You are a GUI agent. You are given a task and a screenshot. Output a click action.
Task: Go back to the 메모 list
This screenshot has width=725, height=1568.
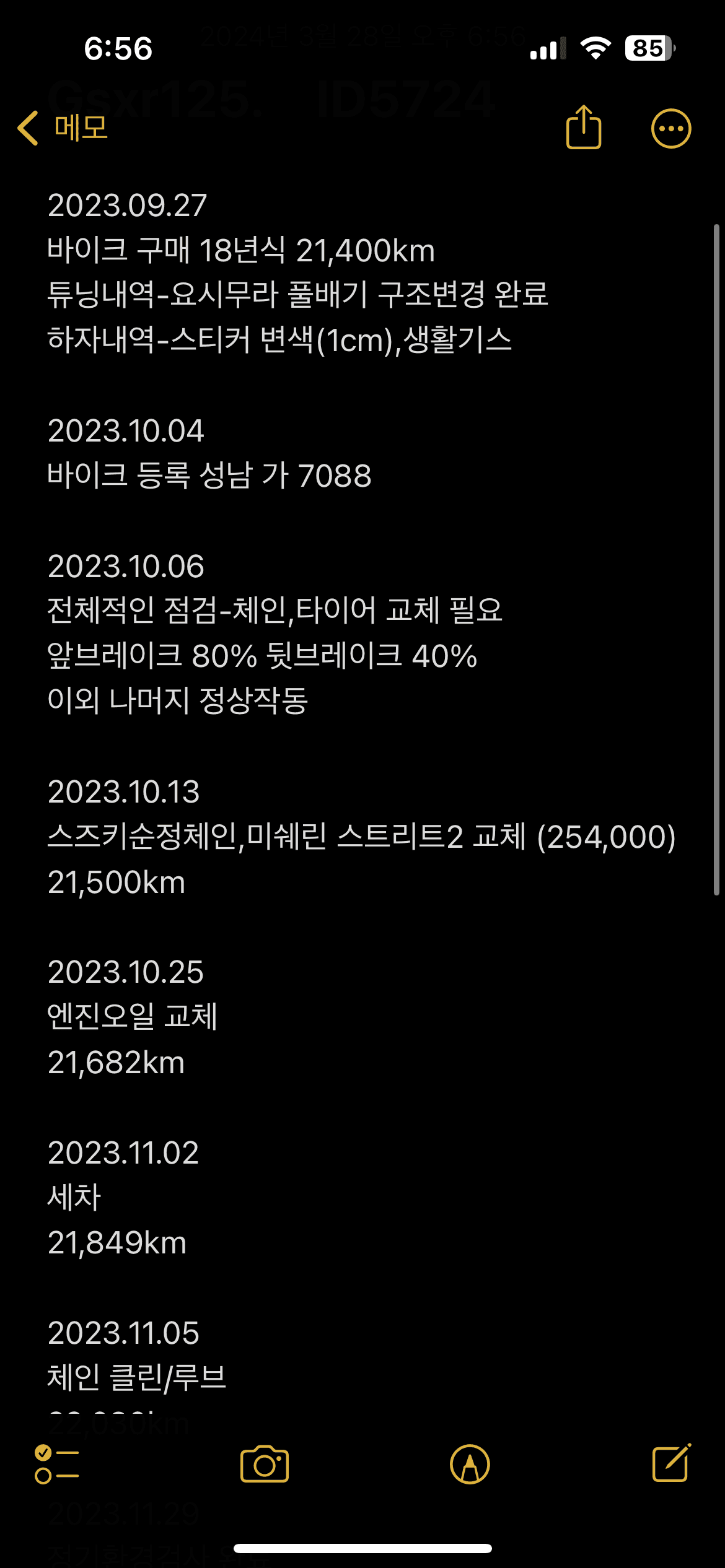(63, 128)
